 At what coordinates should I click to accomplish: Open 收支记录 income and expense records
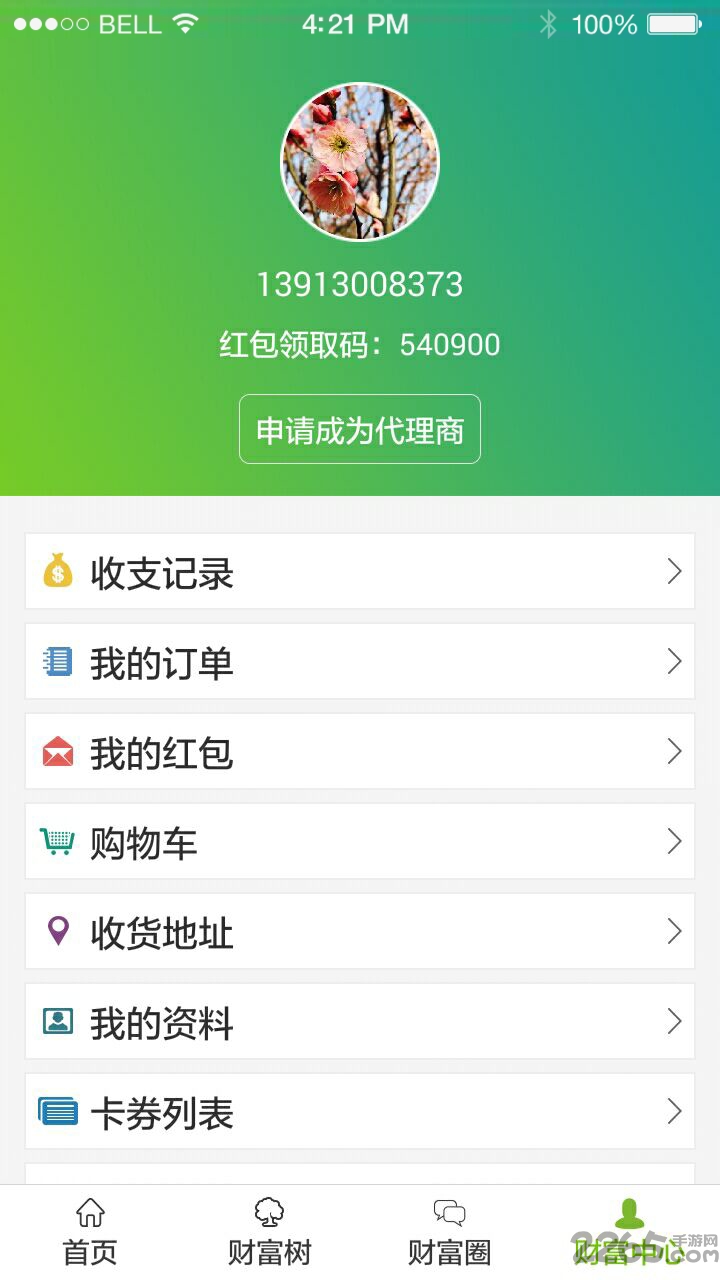click(x=360, y=572)
